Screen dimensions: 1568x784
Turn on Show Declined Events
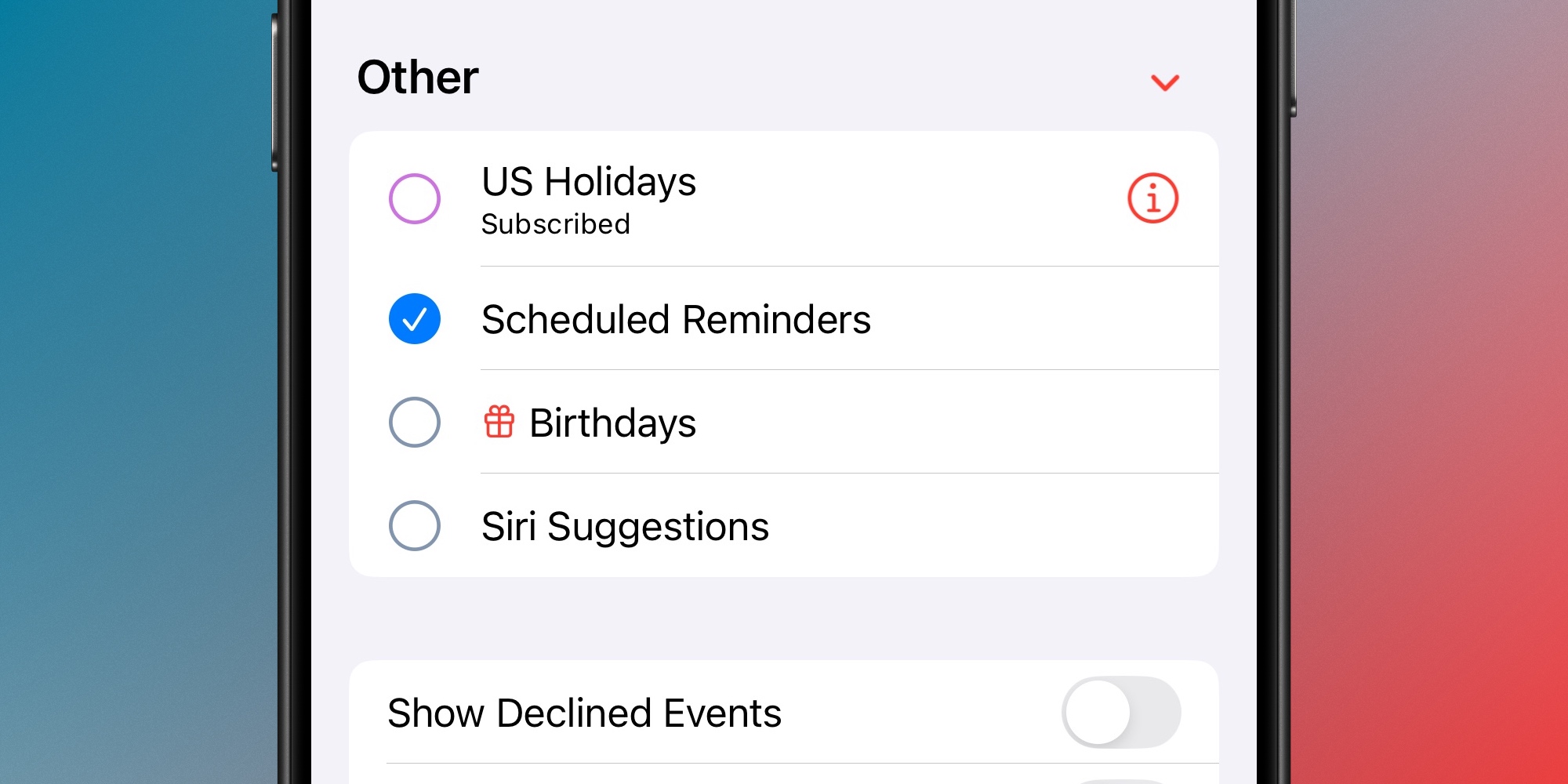coord(1120,712)
